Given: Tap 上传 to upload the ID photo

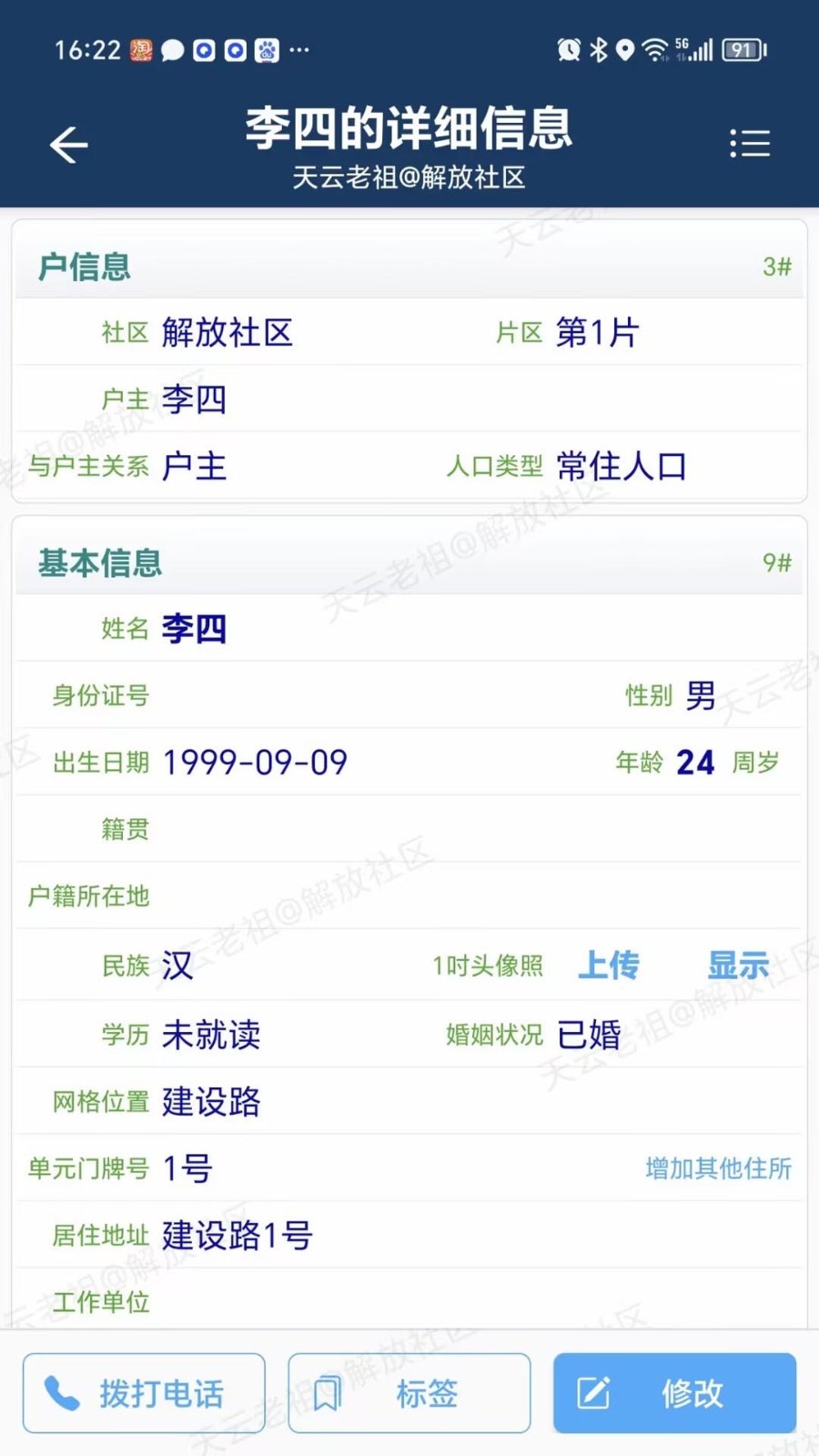Looking at the screenshot, I should point(608,965).
